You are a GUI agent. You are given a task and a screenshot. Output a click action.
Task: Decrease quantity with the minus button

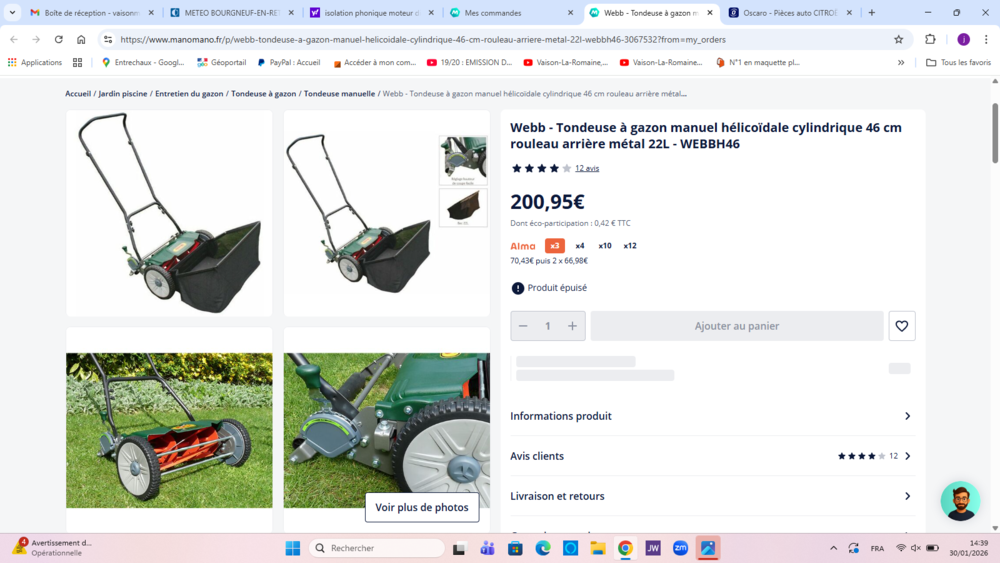523,326
